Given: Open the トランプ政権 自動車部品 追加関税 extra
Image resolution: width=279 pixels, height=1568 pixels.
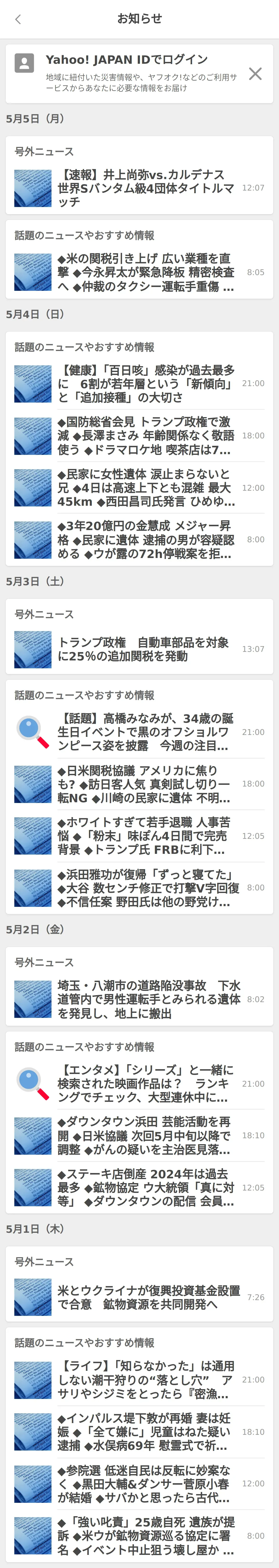Looking at the screenshot, I should pyautogui.click(x=146, y=649).
